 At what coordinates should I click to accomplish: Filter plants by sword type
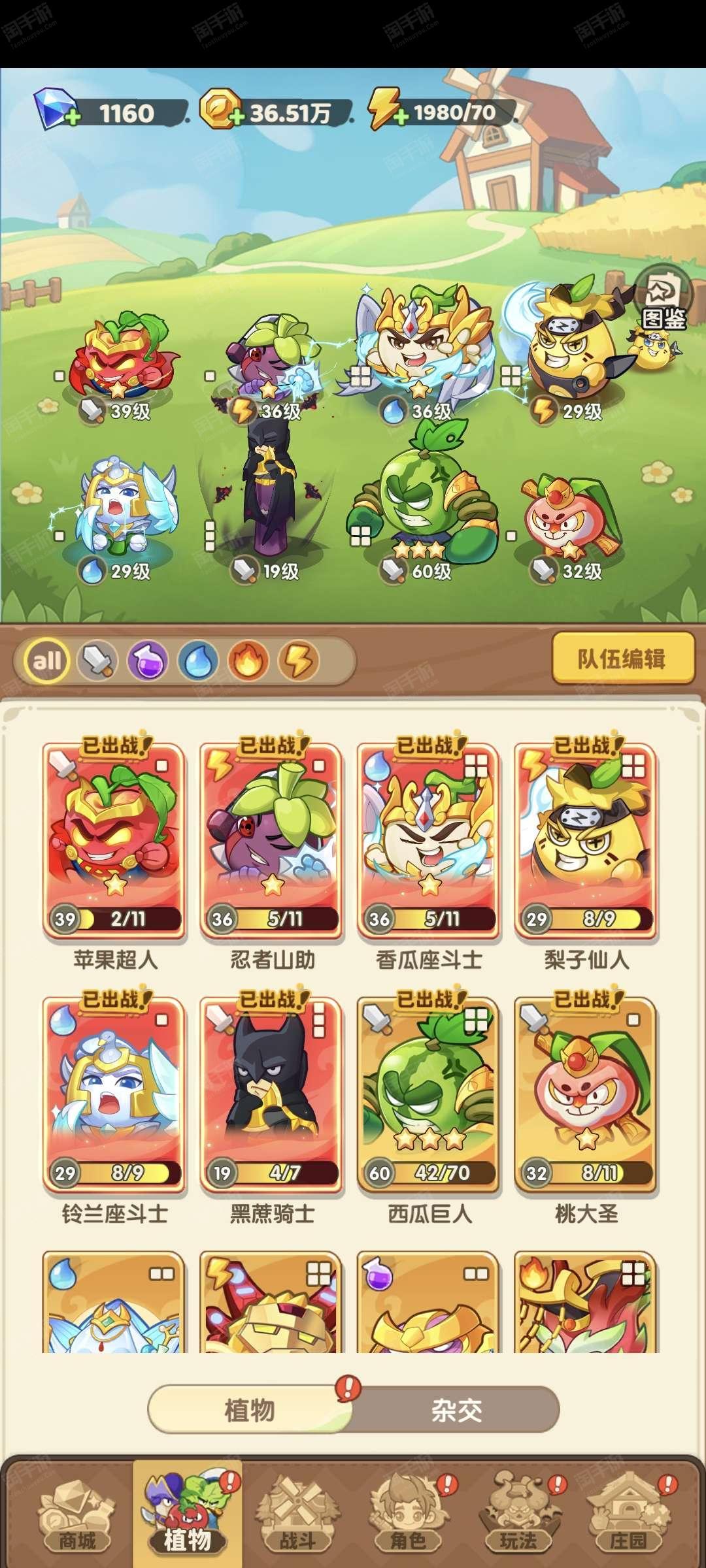coord(97,661)
